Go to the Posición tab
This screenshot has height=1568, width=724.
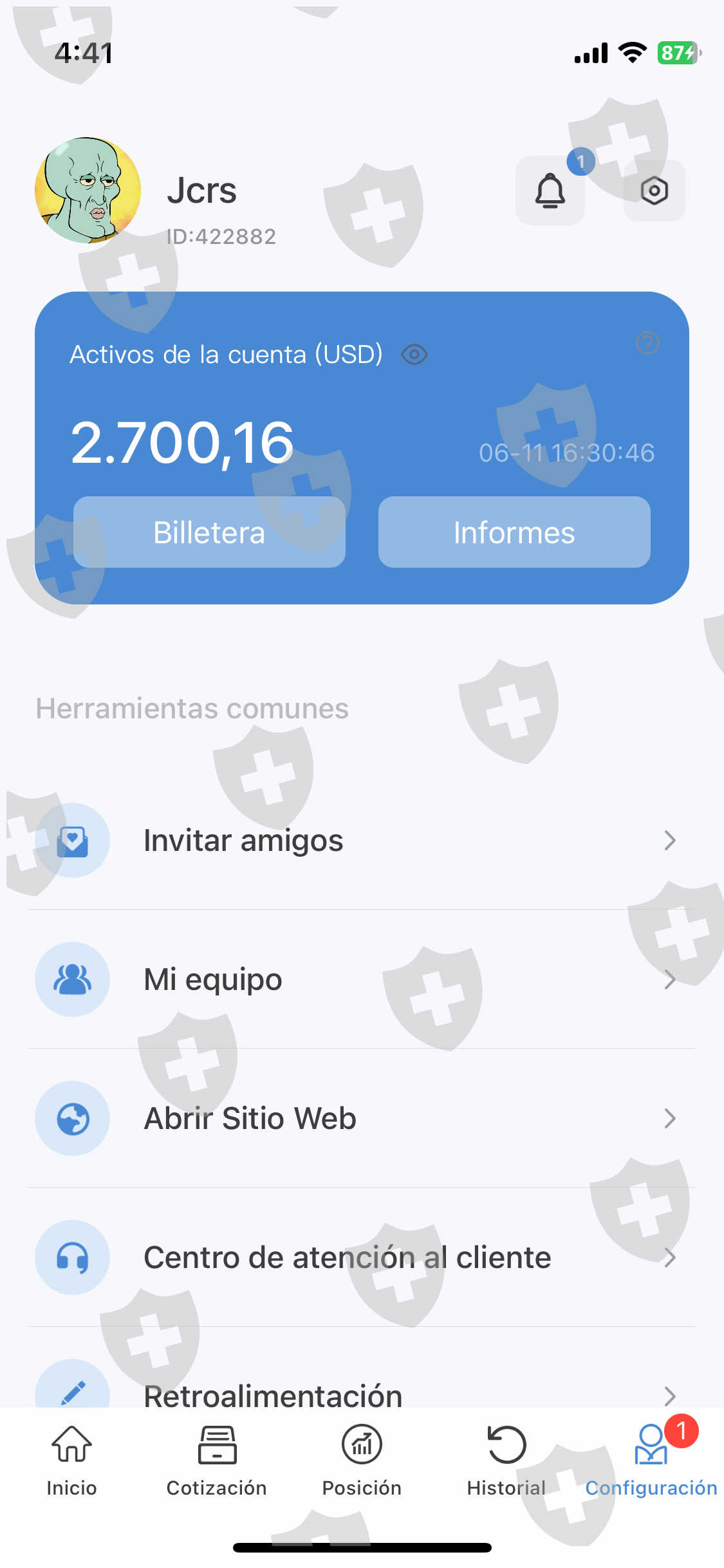pos(362,1461)
